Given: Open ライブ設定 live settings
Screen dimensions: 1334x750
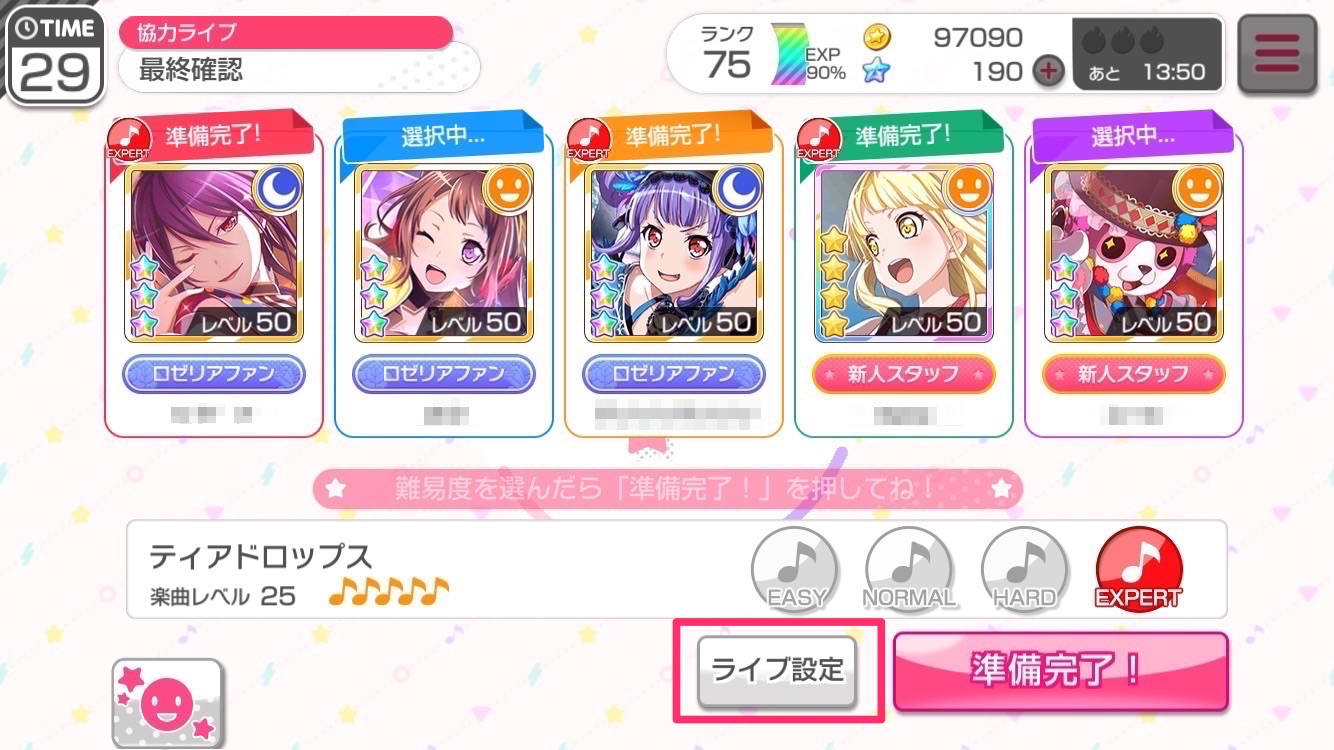Looking at the screenshot, I should 778,670.
